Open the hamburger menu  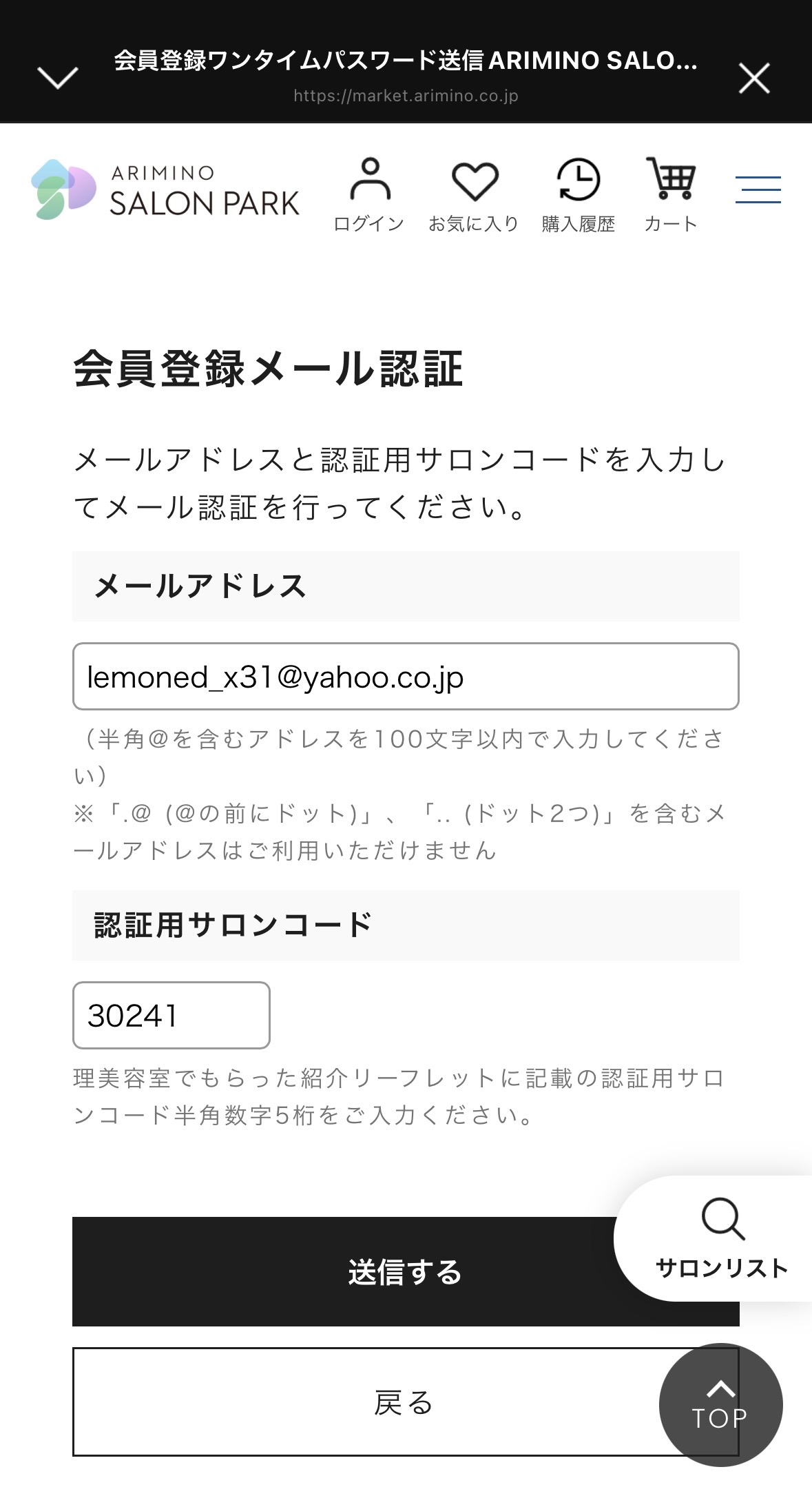coord(758,189)
